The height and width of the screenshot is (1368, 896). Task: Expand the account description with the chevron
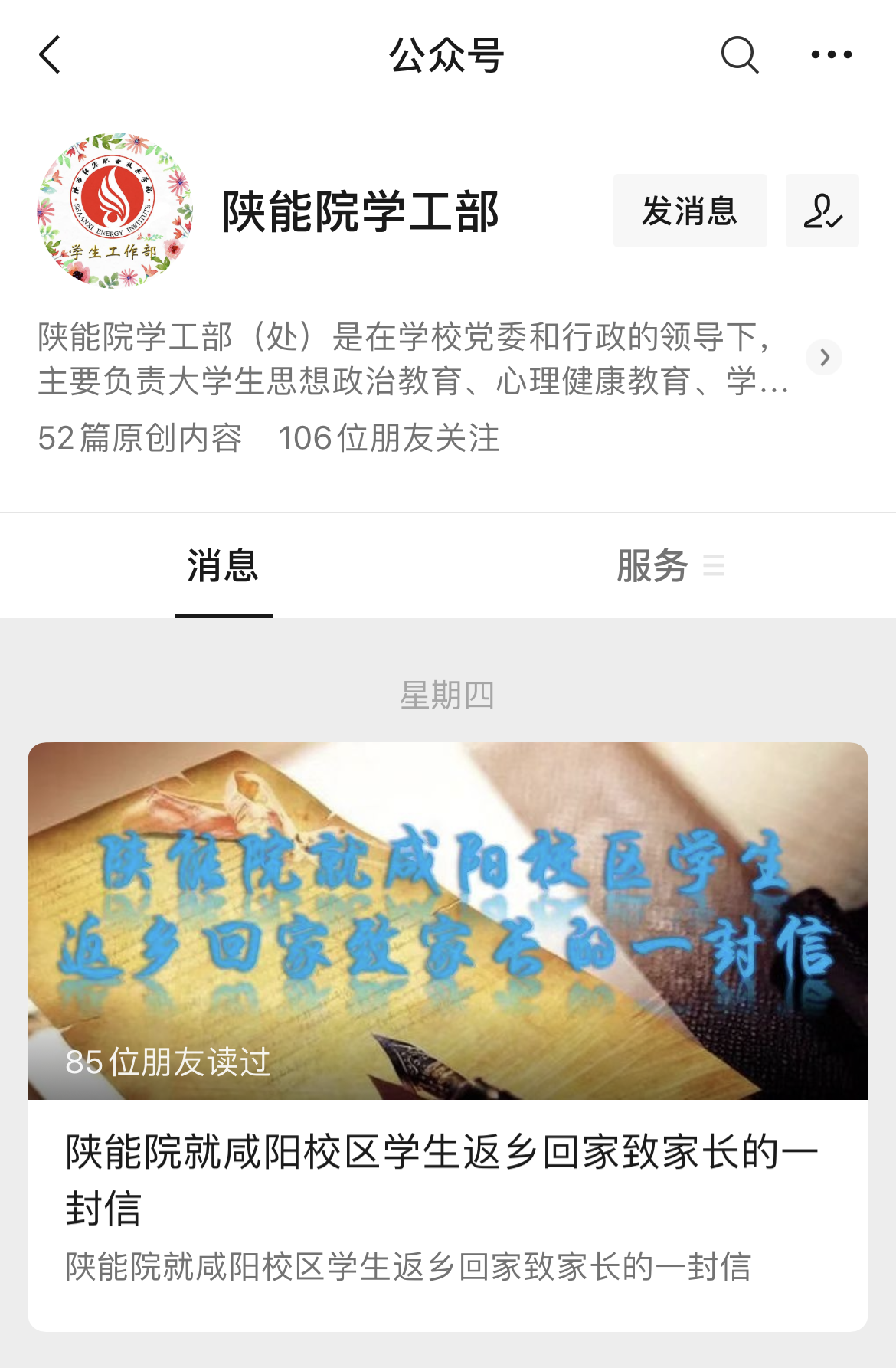pos(824,358)
